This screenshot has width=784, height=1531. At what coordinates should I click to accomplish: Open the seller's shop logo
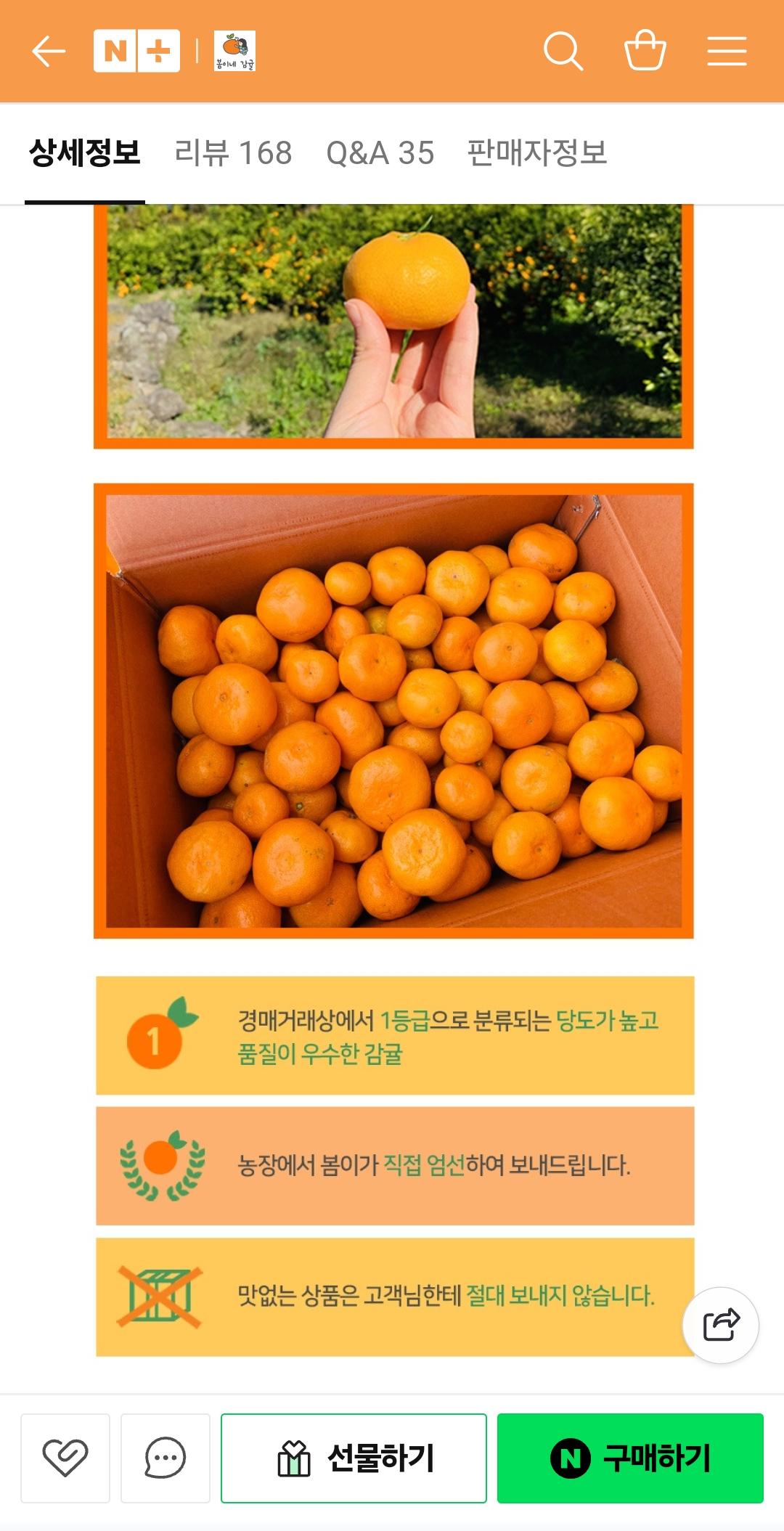click(234, 51)
